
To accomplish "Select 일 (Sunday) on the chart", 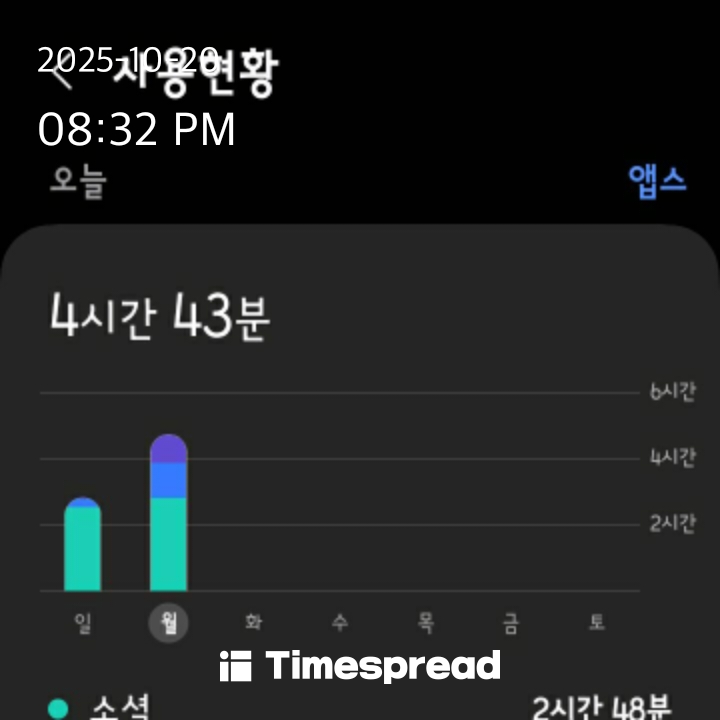I will coord(82,622).
